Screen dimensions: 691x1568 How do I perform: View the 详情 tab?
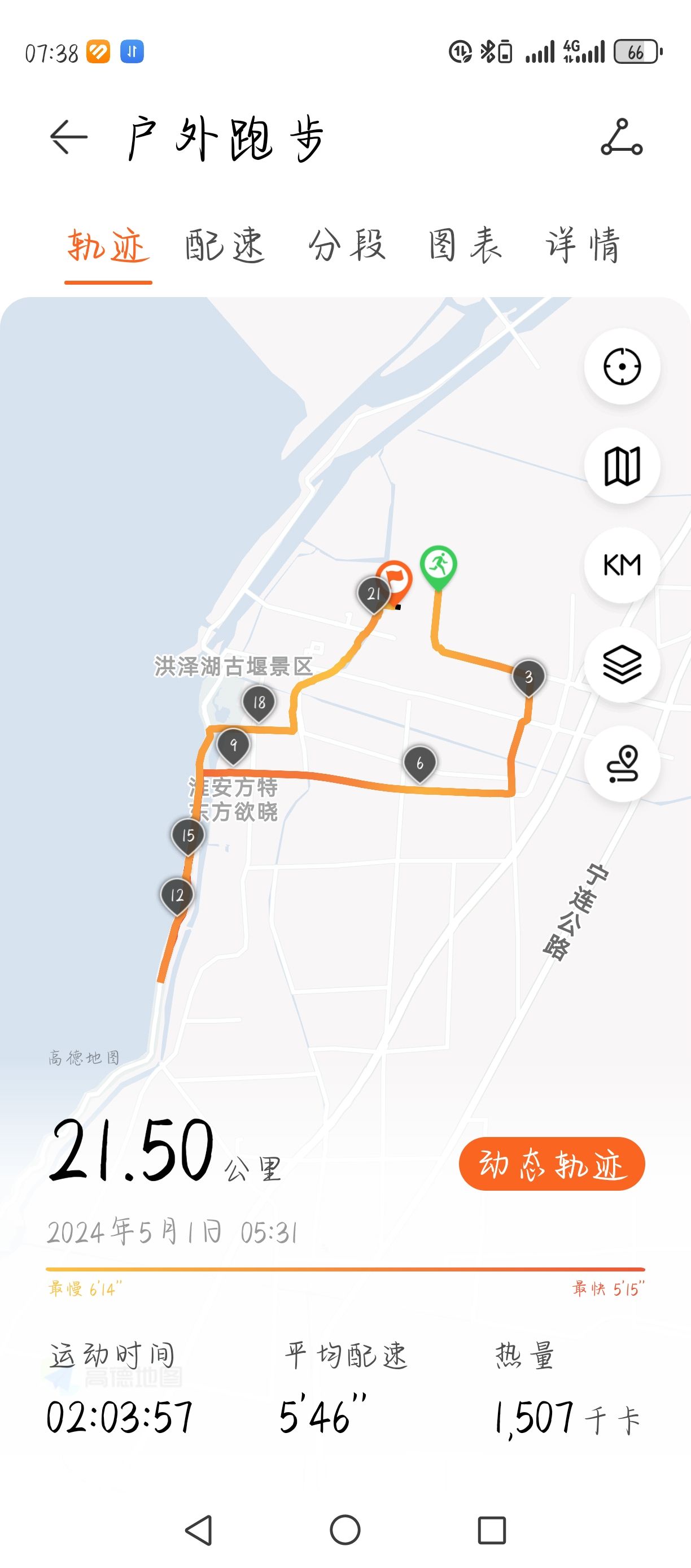pos(583,245)
